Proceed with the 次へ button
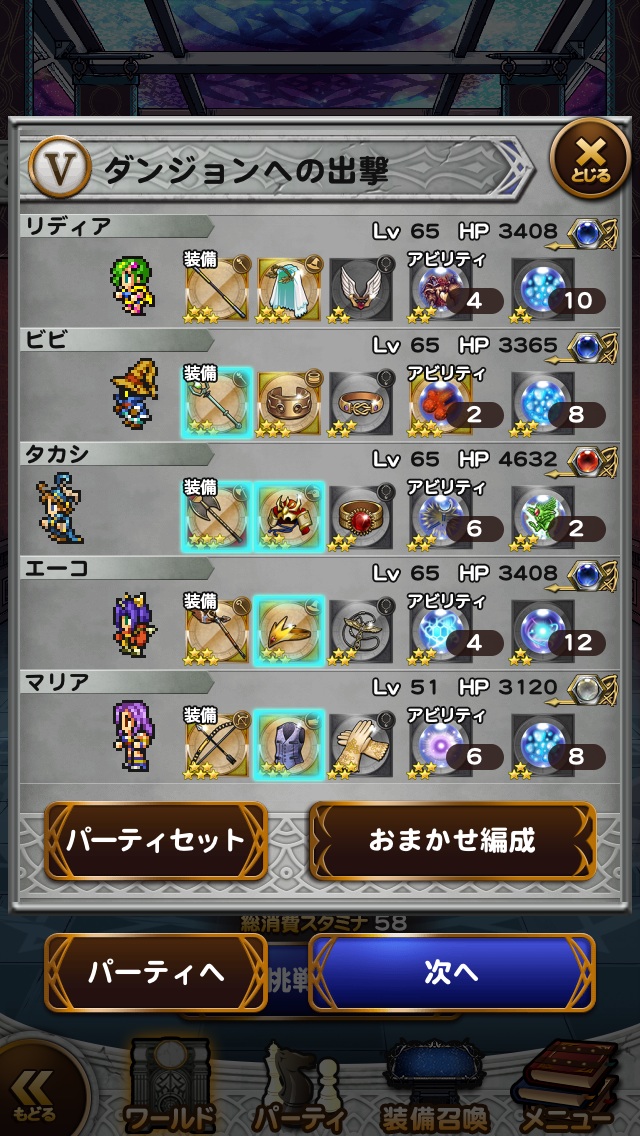640x1136 pixels. [x=452, y=972]
